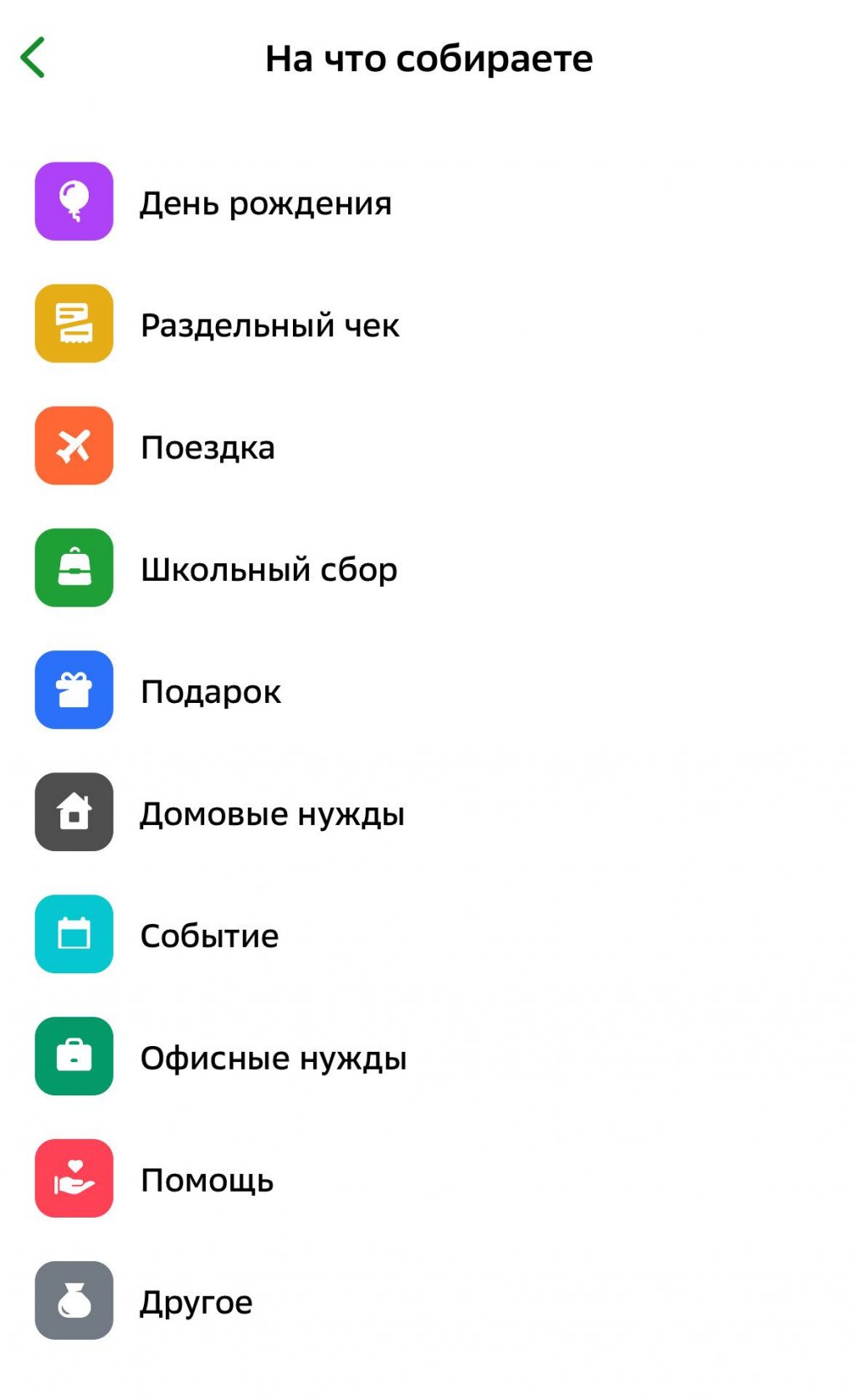The width and height of the screenshot is (857, 1400).
Task: Choose Домовые нужды category
Action: click(x=271, y=813)
